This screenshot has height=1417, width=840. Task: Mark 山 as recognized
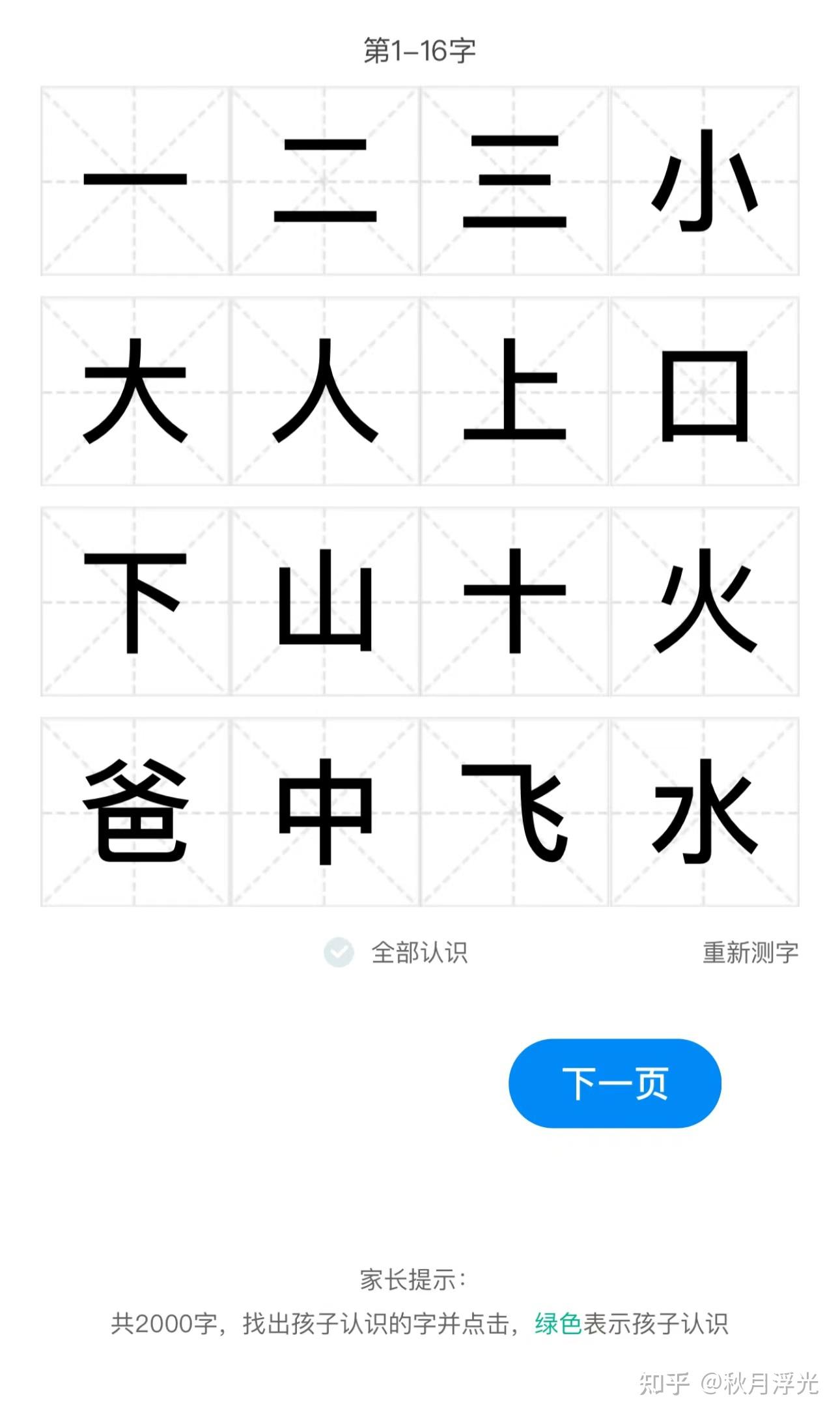click(x=325, y=602)
